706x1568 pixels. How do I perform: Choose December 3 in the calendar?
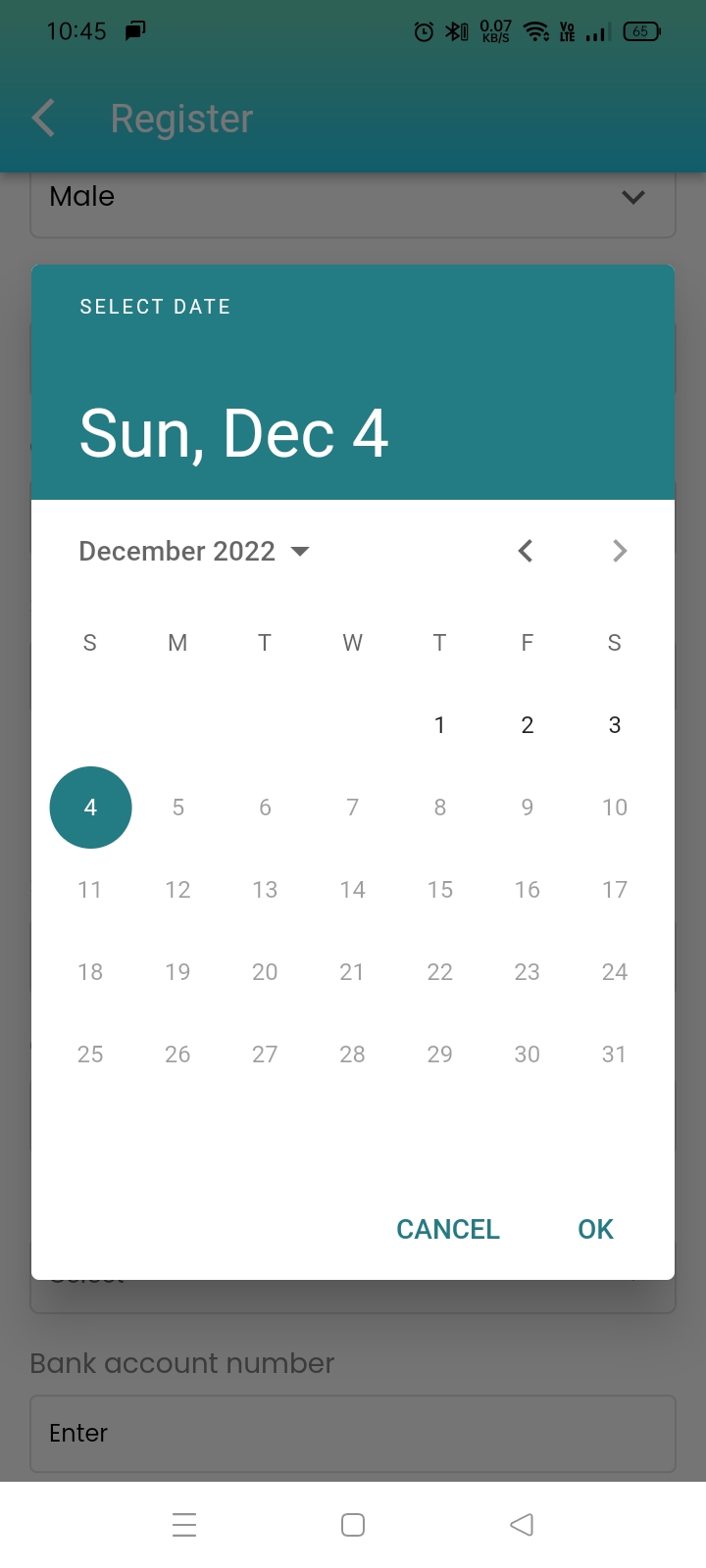(614, 725)
